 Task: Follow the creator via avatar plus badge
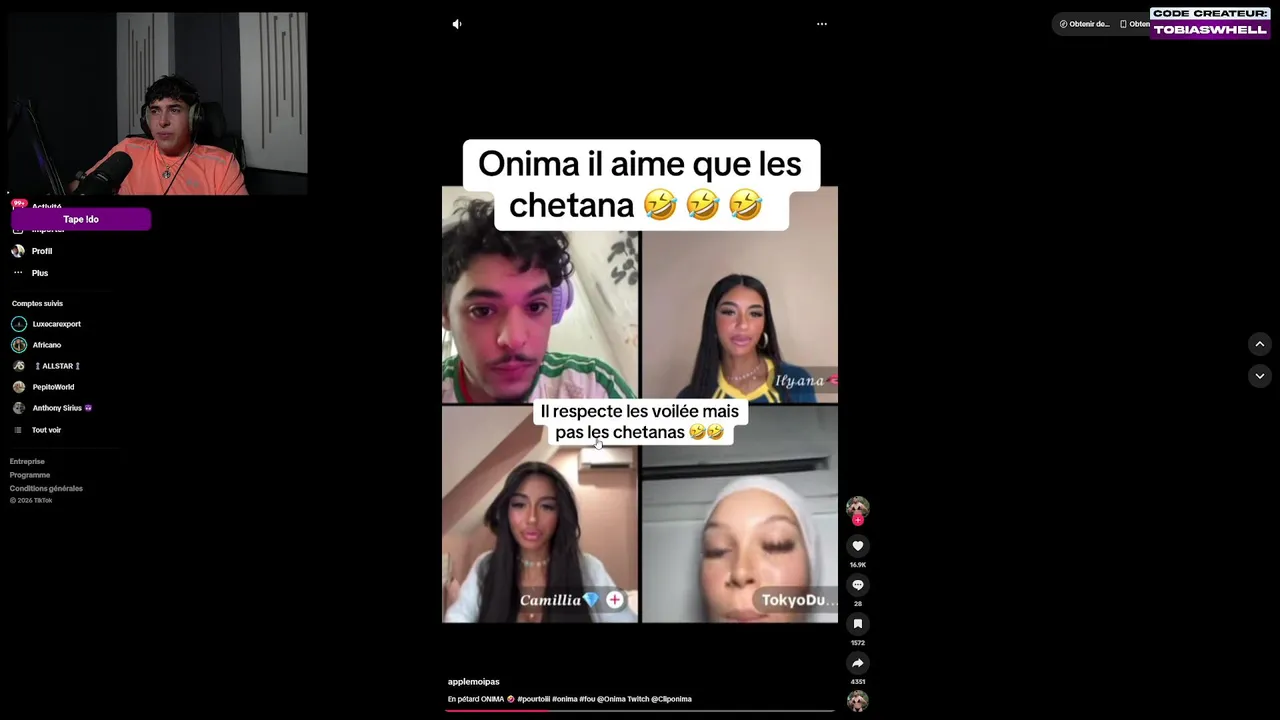[857, 521]
